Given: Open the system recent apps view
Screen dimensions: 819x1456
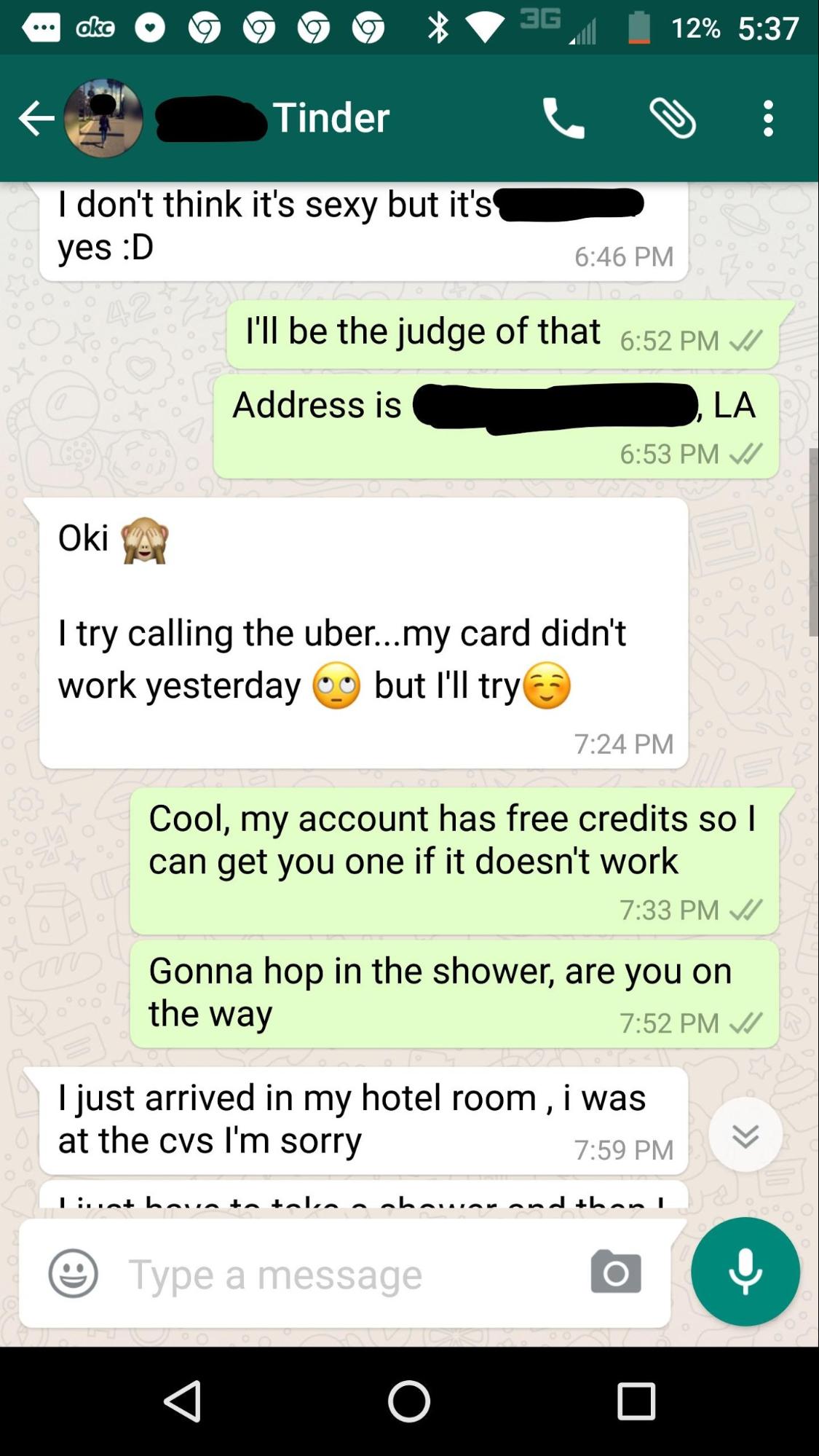Looking at the screenshot, I should coord(636,1401).
